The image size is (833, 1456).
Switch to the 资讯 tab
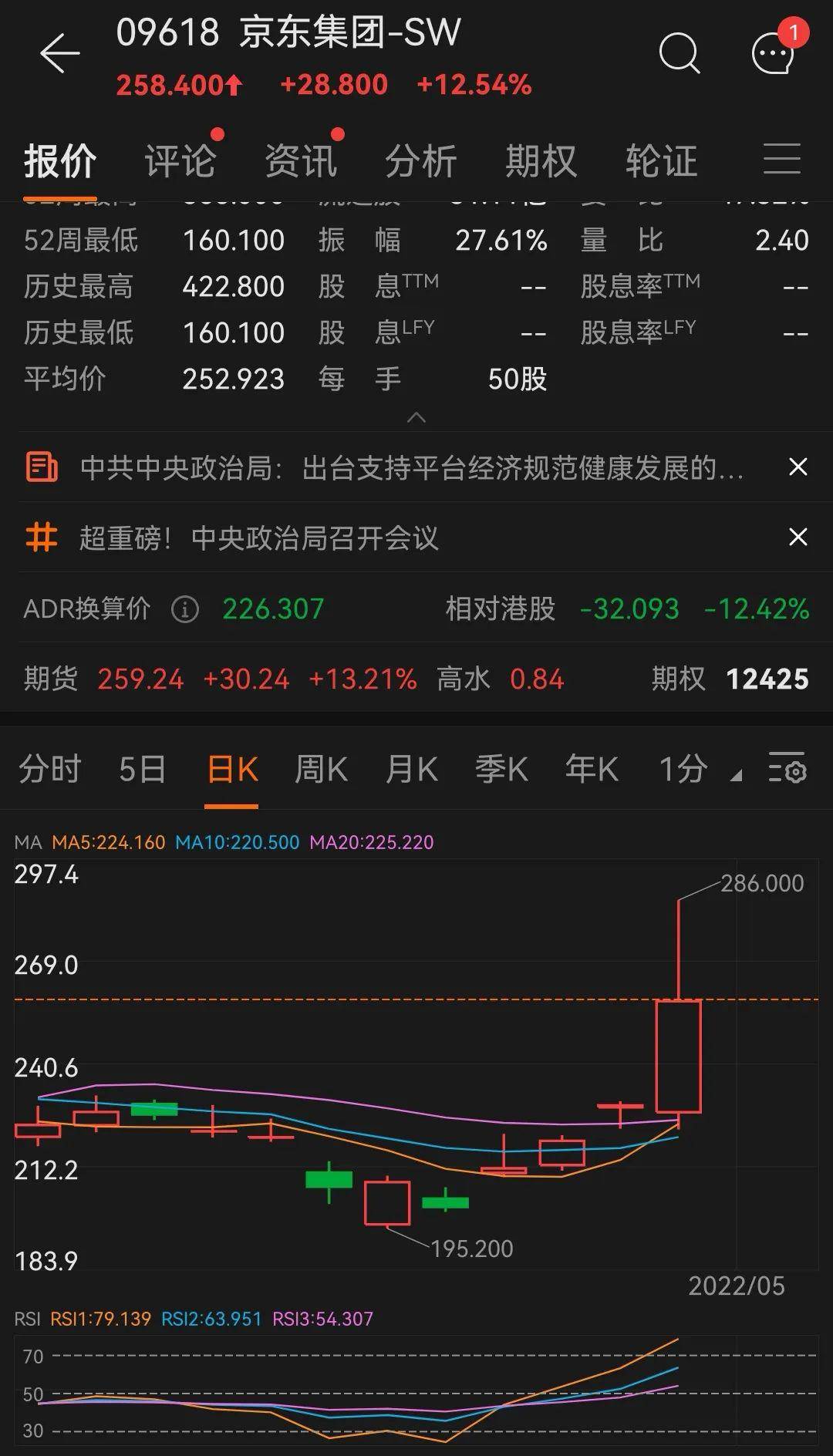[301, 161]
